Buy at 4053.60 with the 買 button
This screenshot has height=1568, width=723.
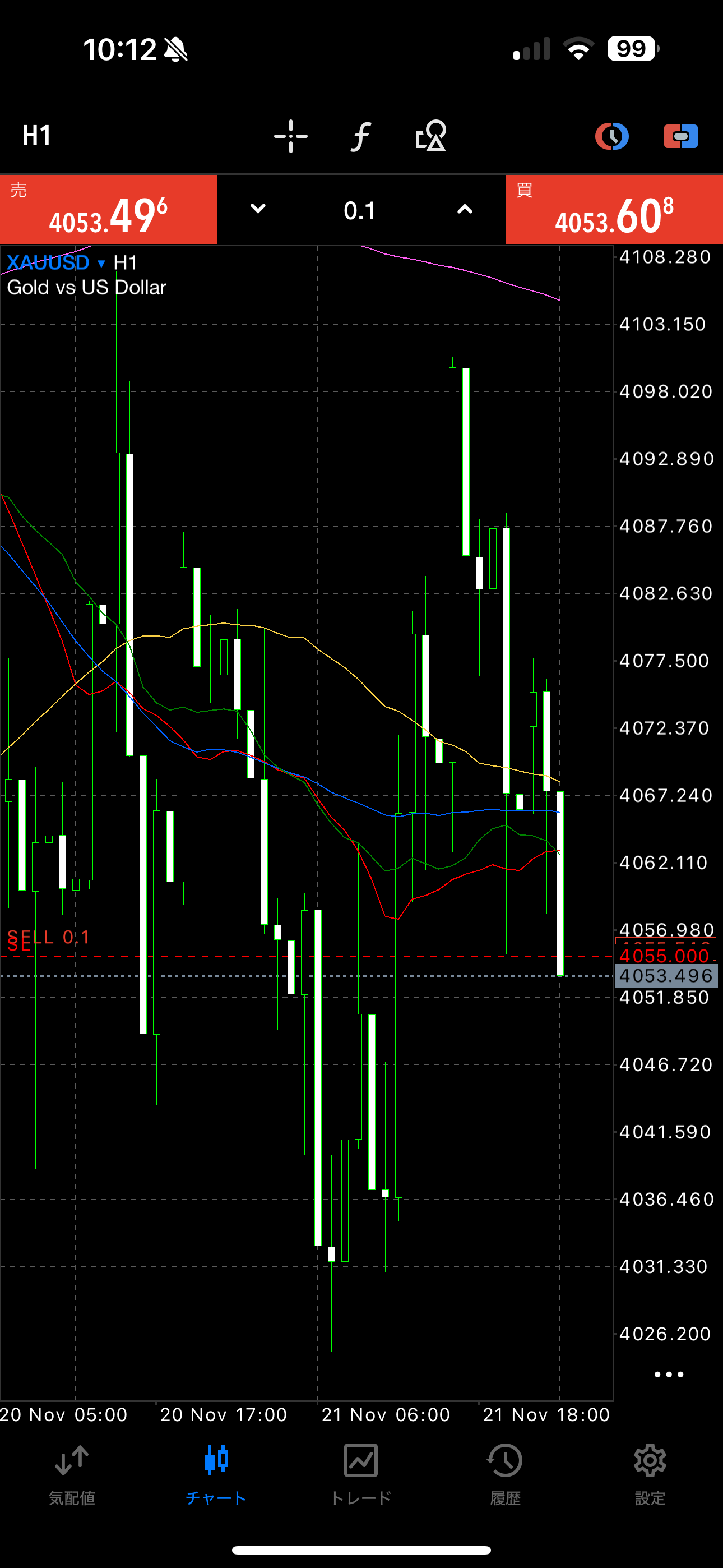[x=614, y=209]
